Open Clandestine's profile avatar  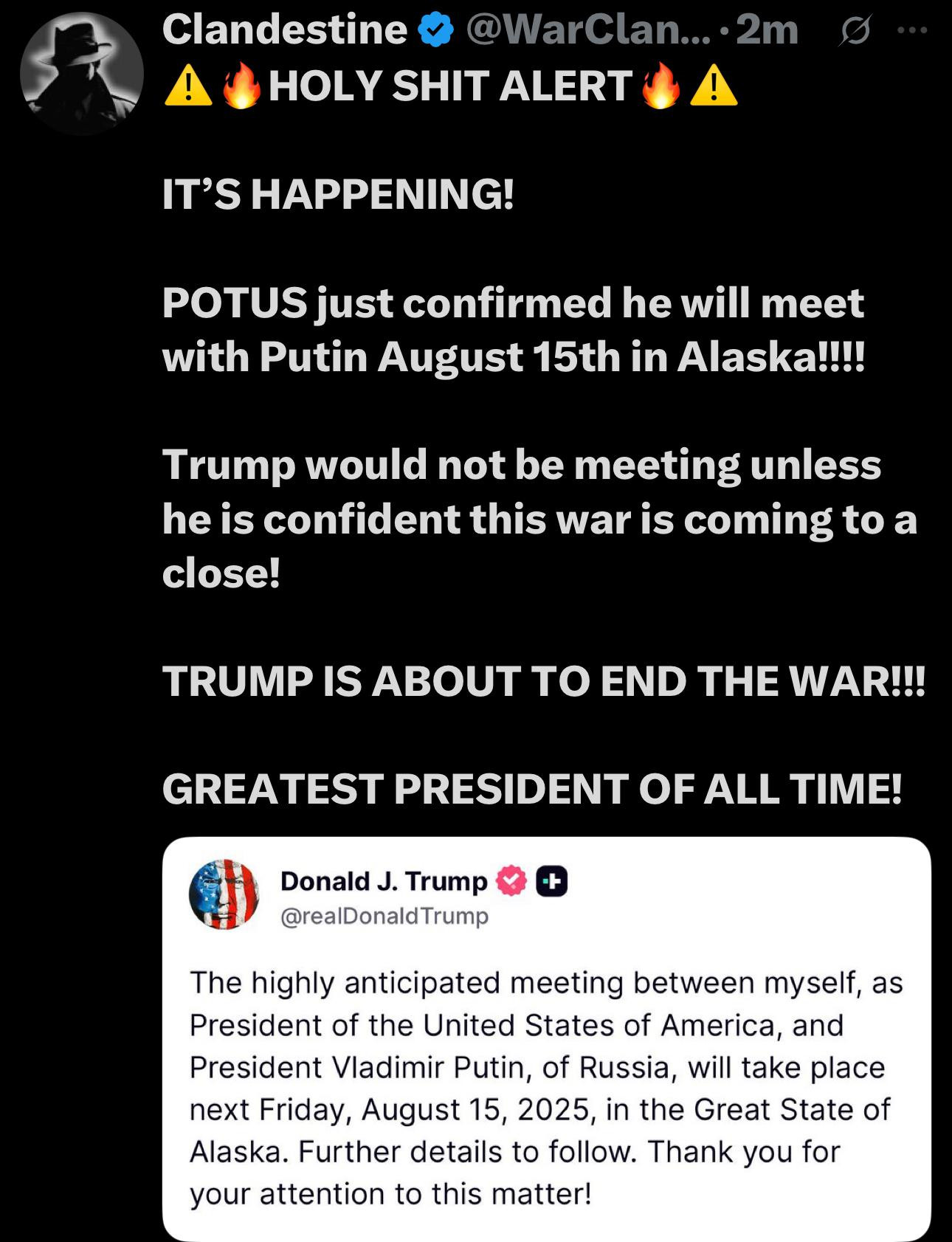tap(81, 74)
